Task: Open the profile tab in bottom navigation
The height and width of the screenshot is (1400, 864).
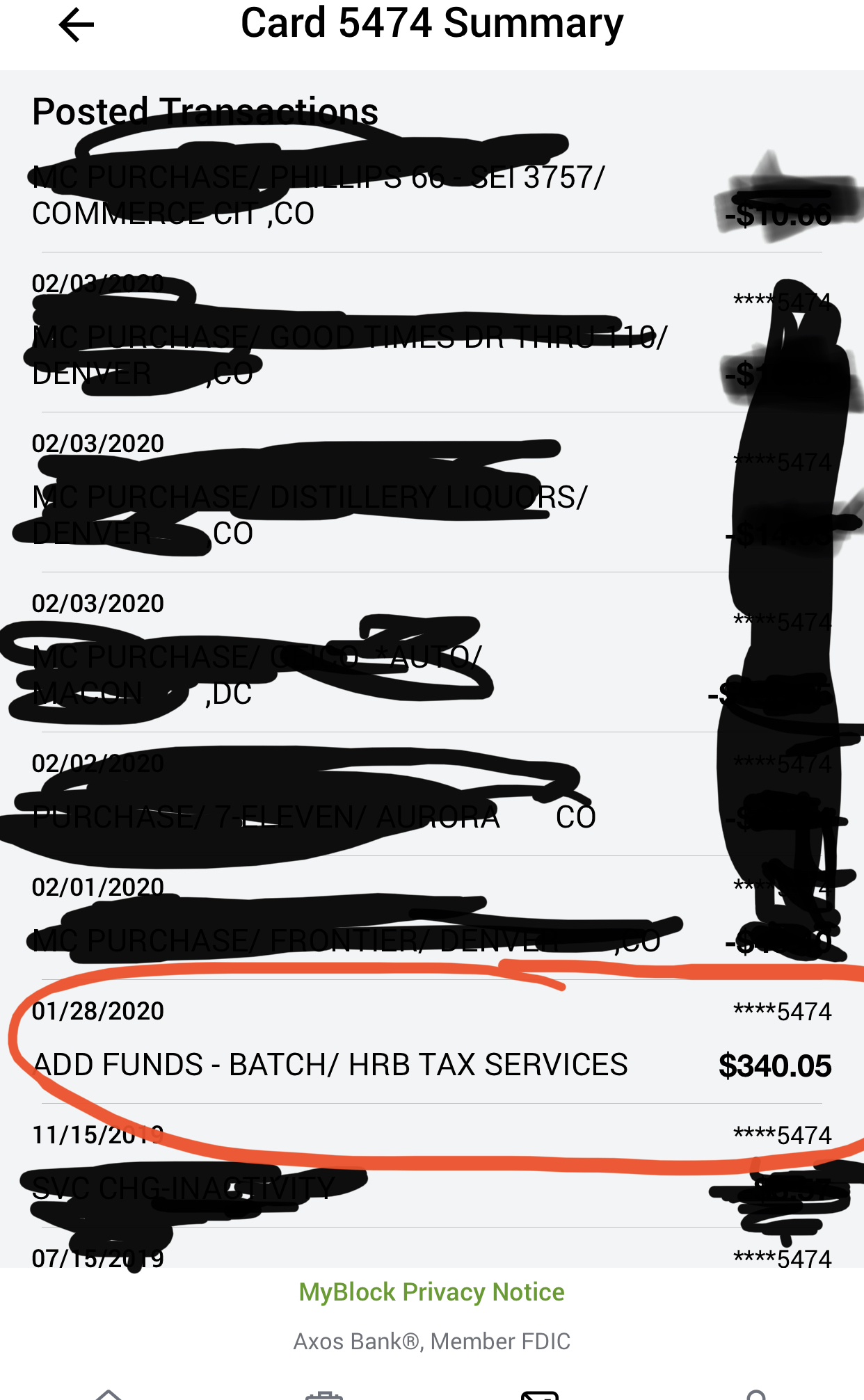Action: 755,1393
